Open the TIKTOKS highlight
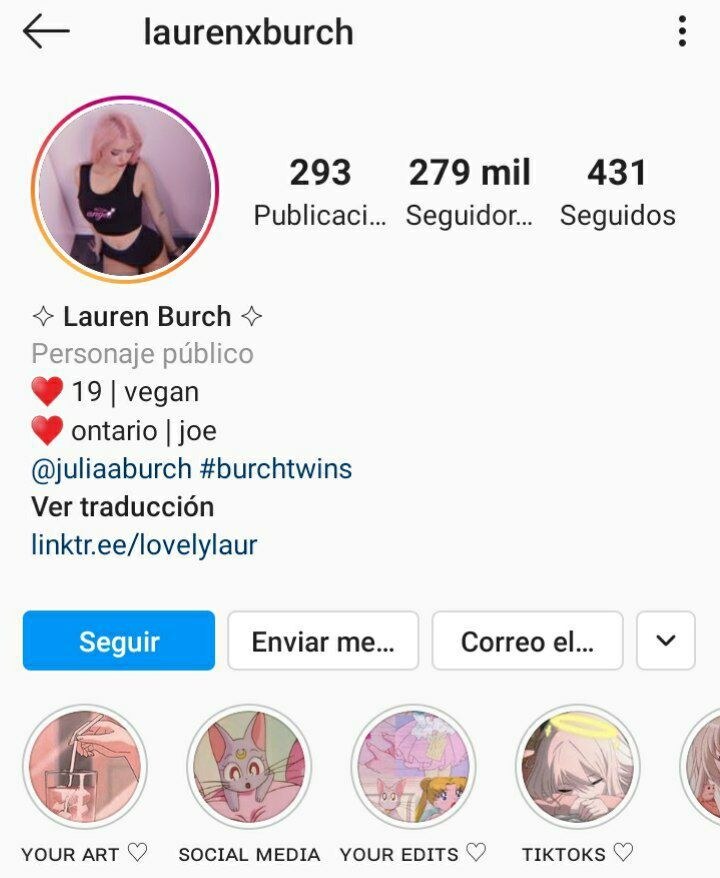This screenshot has width=720, height=878. point(577,767)
